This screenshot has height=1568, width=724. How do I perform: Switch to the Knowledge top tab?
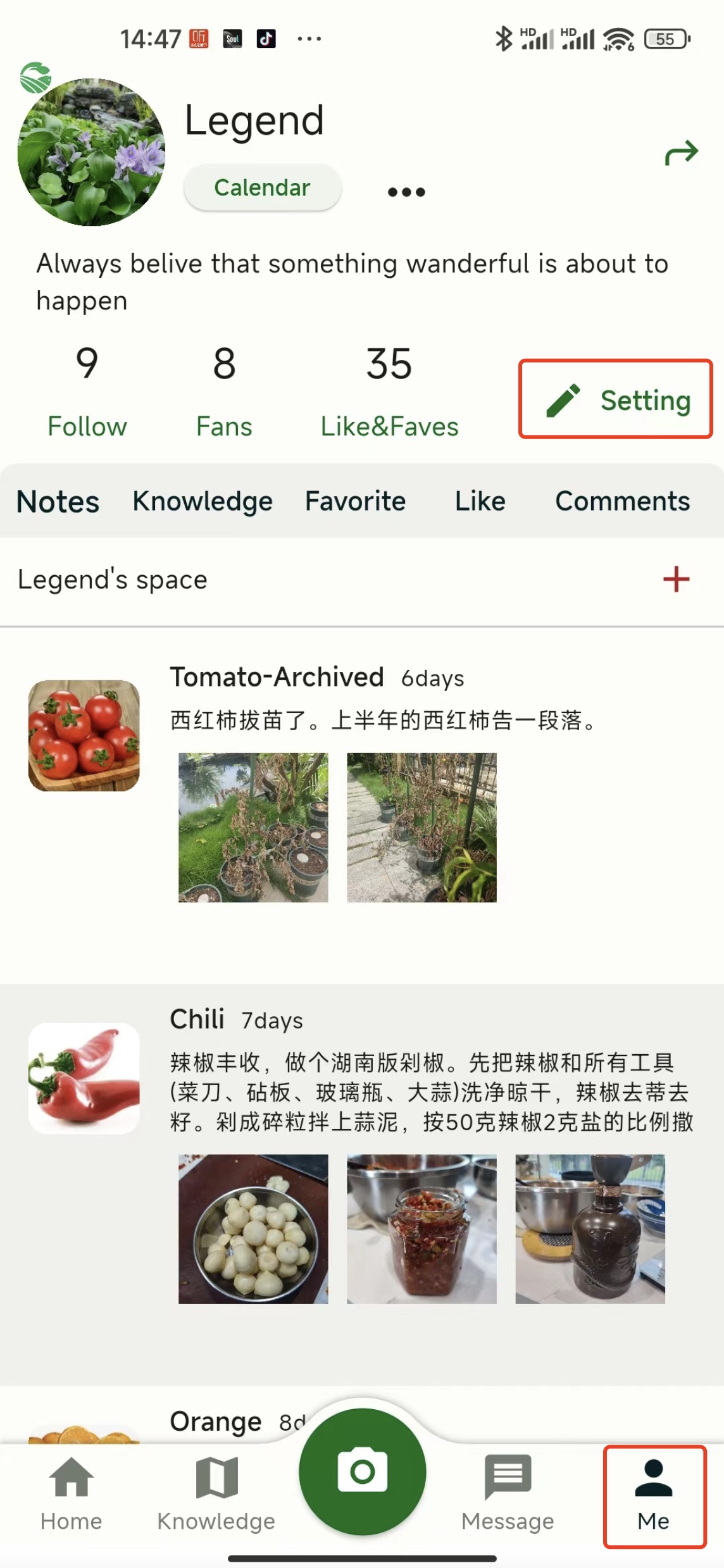pos(203,502)
